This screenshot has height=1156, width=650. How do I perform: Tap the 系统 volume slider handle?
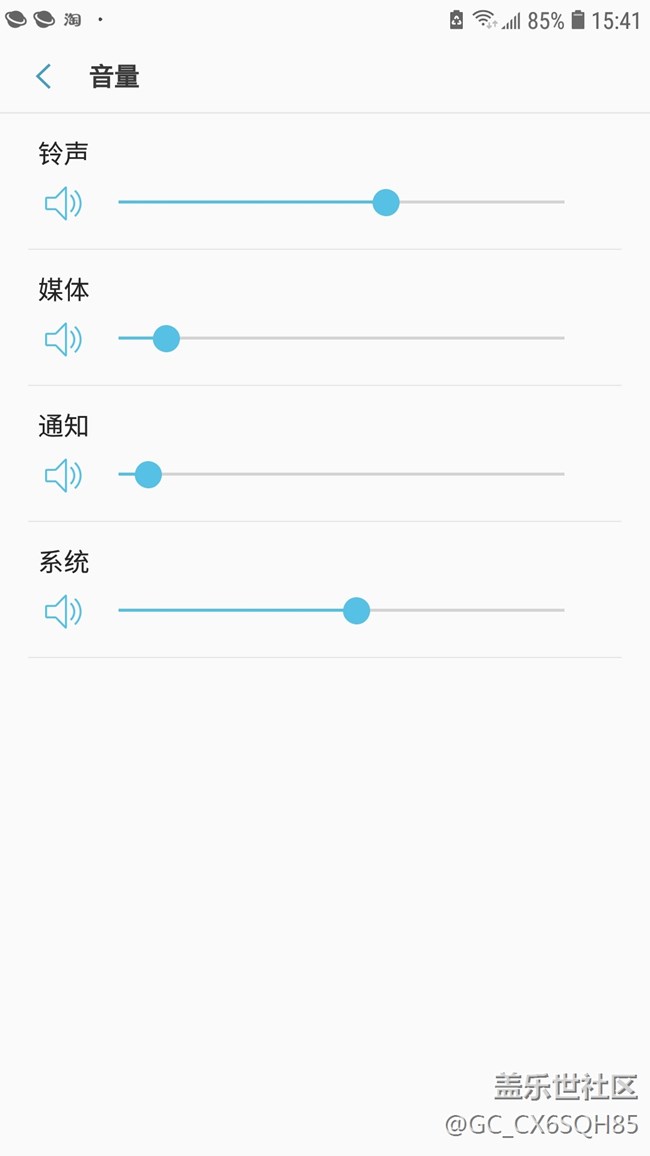coord(356,611)
